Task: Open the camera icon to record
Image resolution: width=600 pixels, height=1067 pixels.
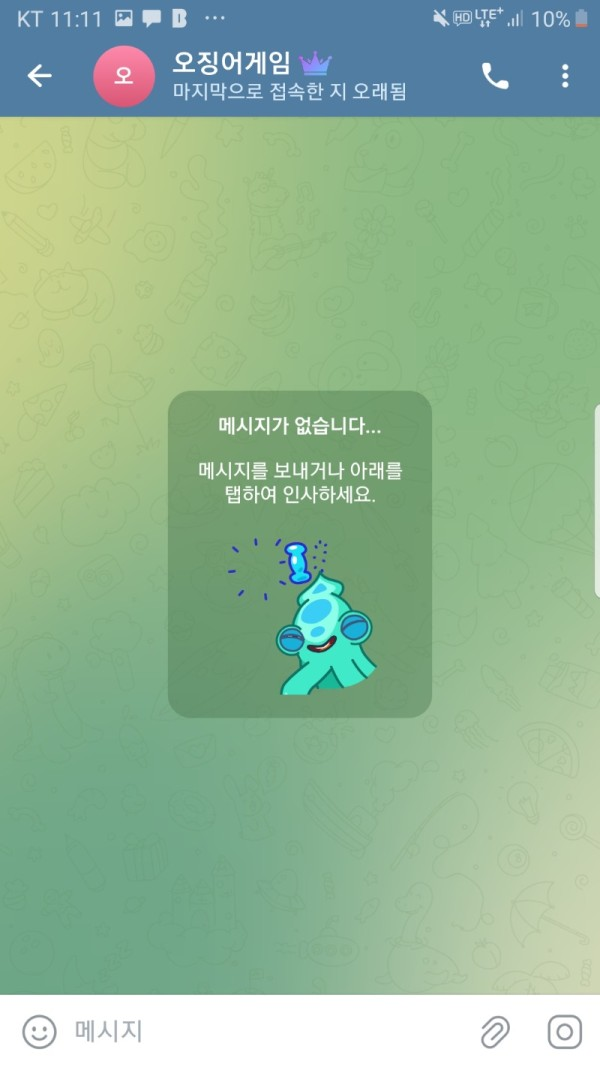Action: pos(565,1031)
